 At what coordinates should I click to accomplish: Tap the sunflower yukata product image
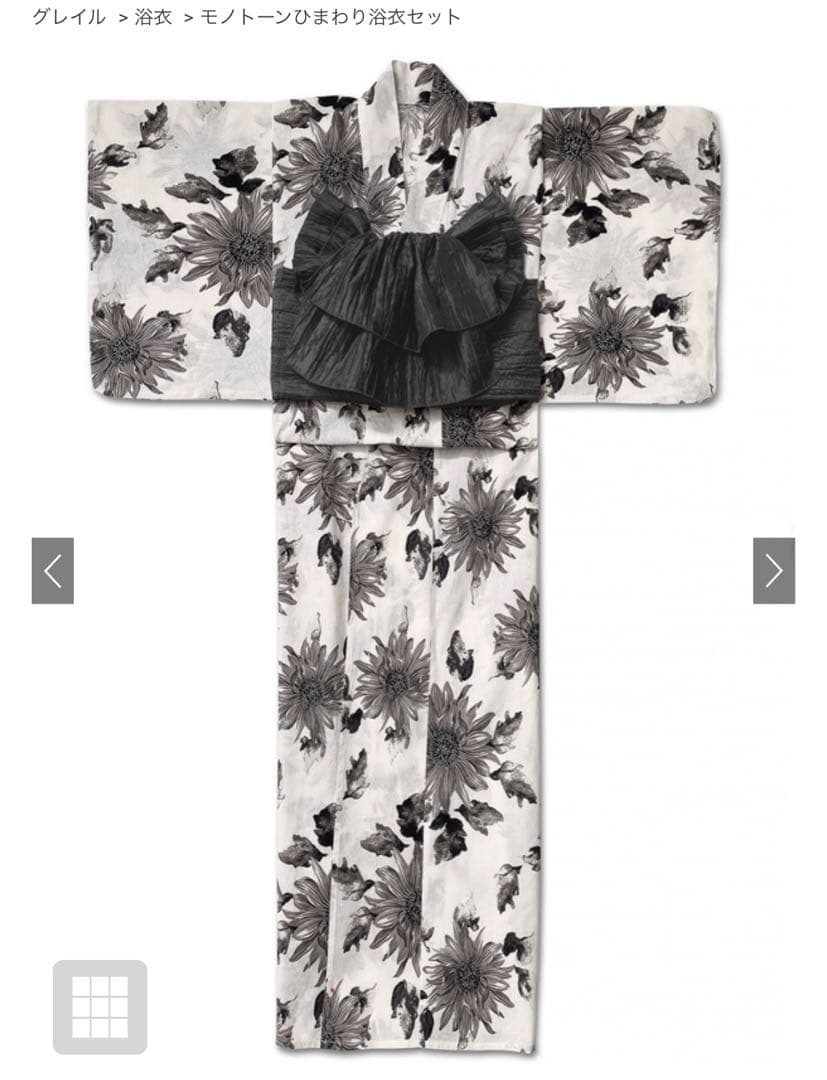[410, 600]
